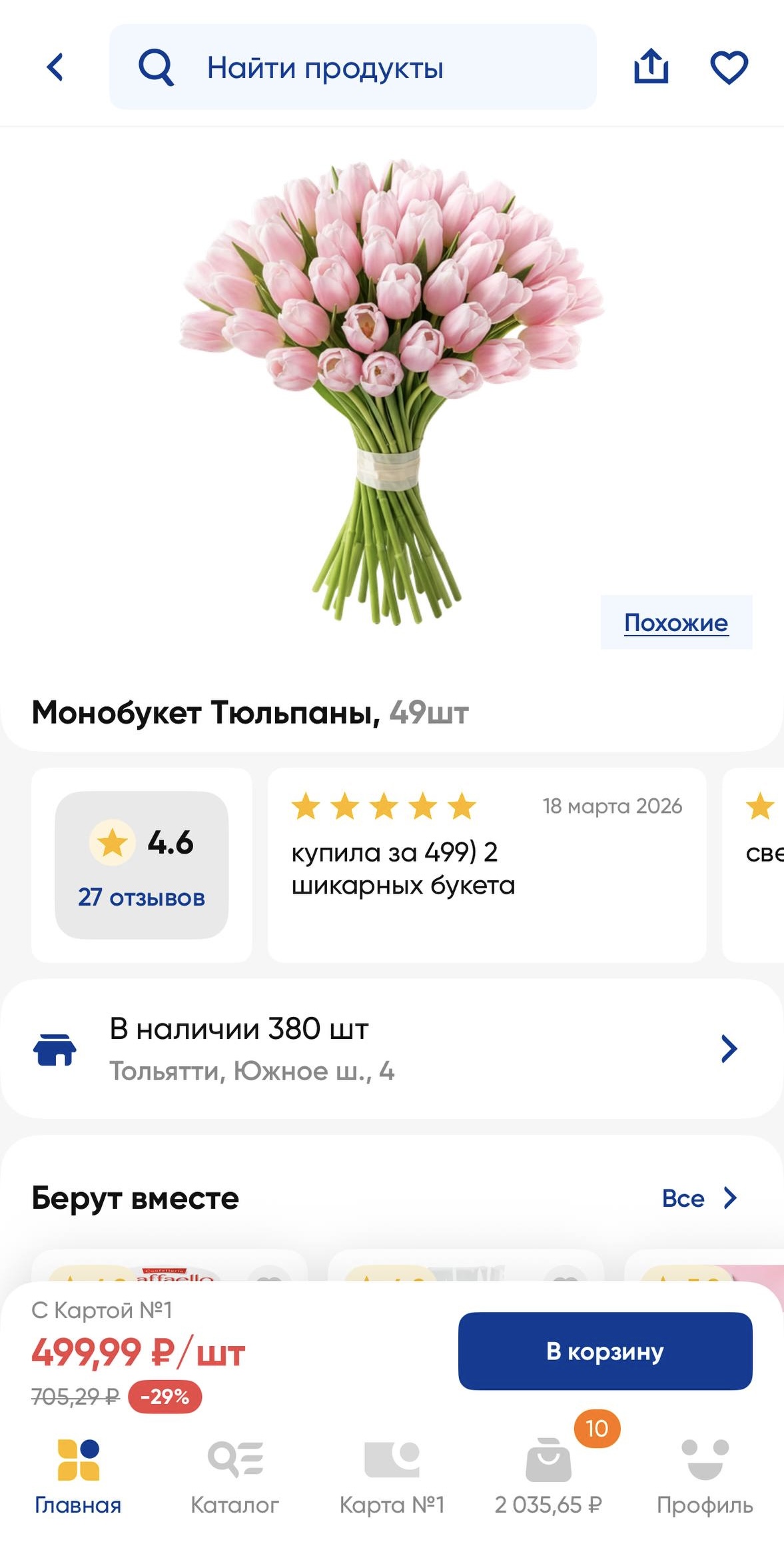Open the cart tab showing 2 035,65 ₽
The image size is (784, 1544).
548,1474
